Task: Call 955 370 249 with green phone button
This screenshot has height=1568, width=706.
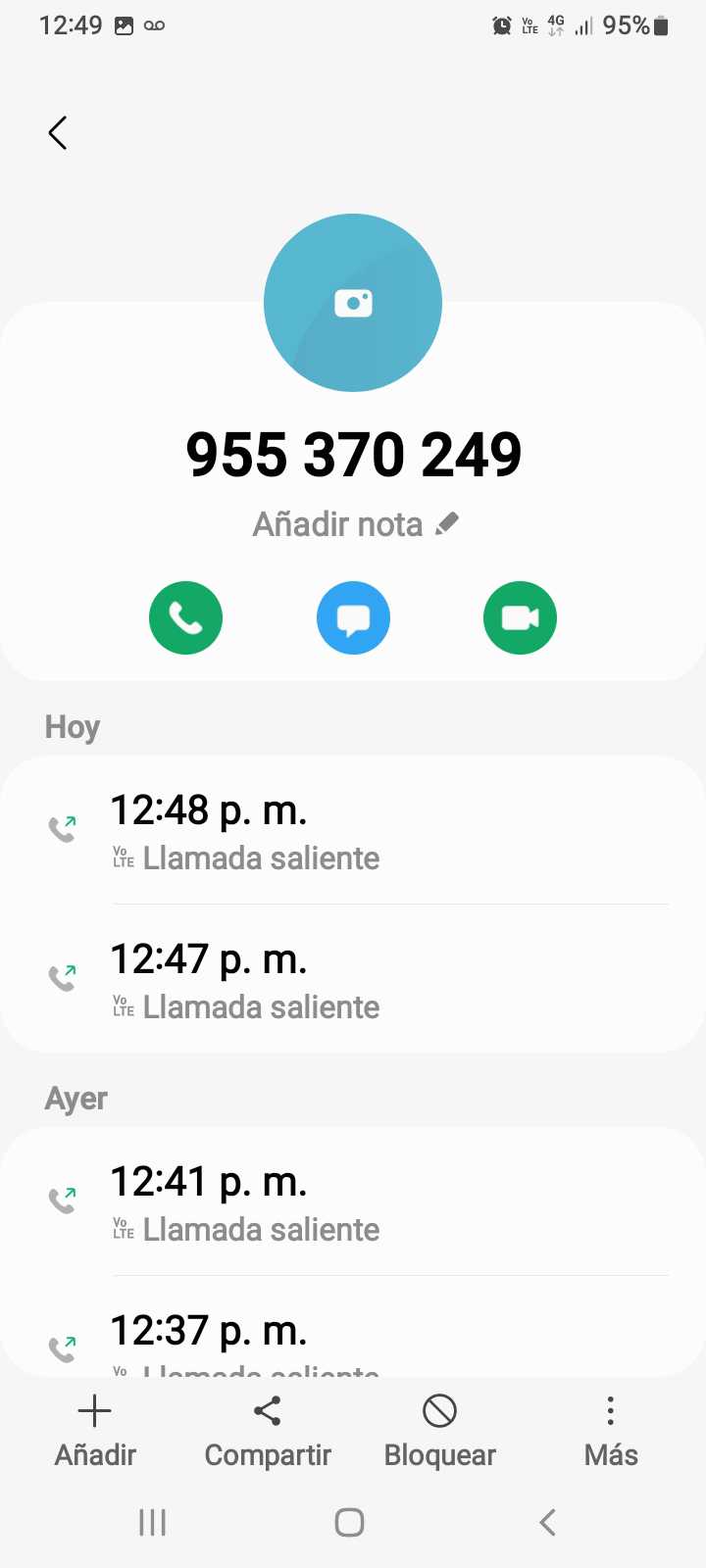Action: [185, 618]
